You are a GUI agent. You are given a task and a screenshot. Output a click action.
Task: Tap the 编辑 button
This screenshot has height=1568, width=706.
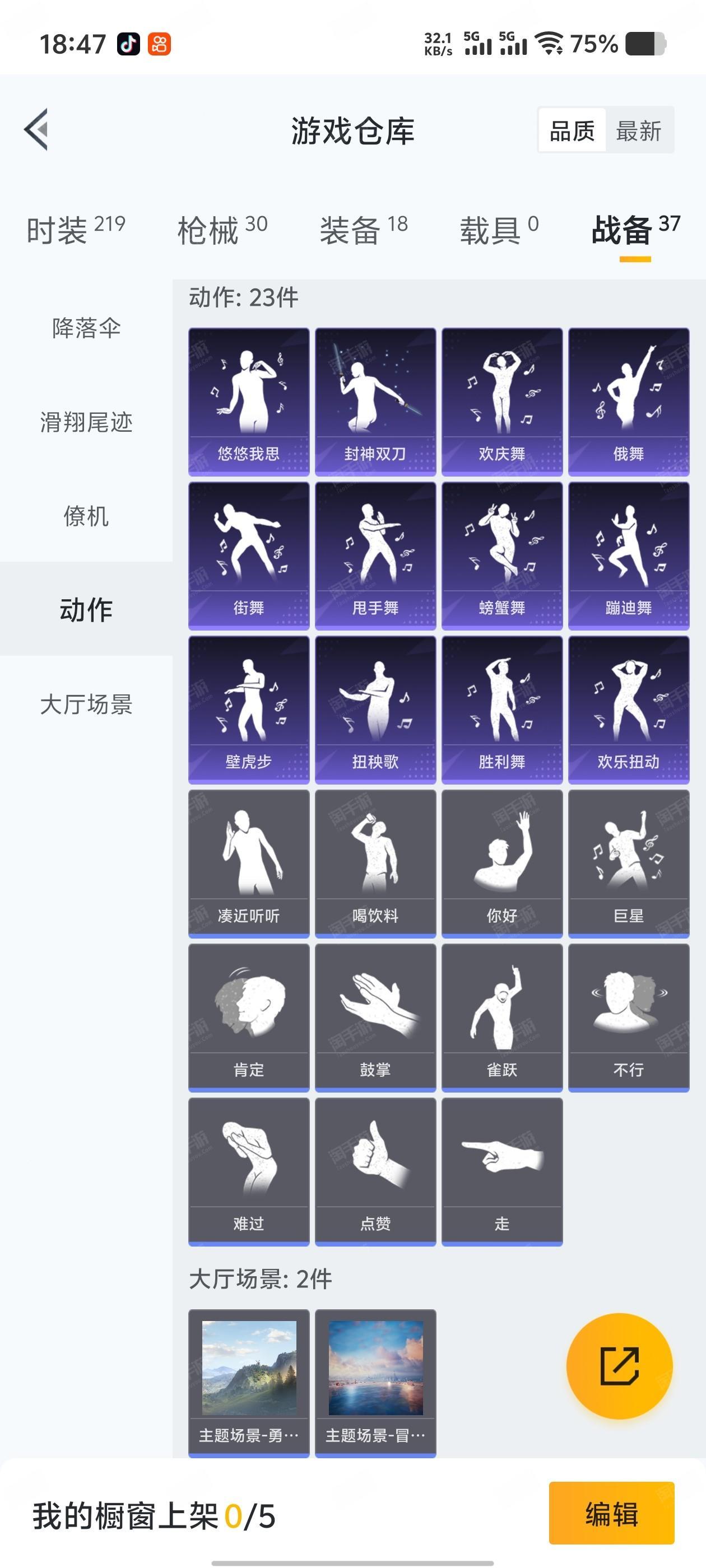pos(611,1514)
